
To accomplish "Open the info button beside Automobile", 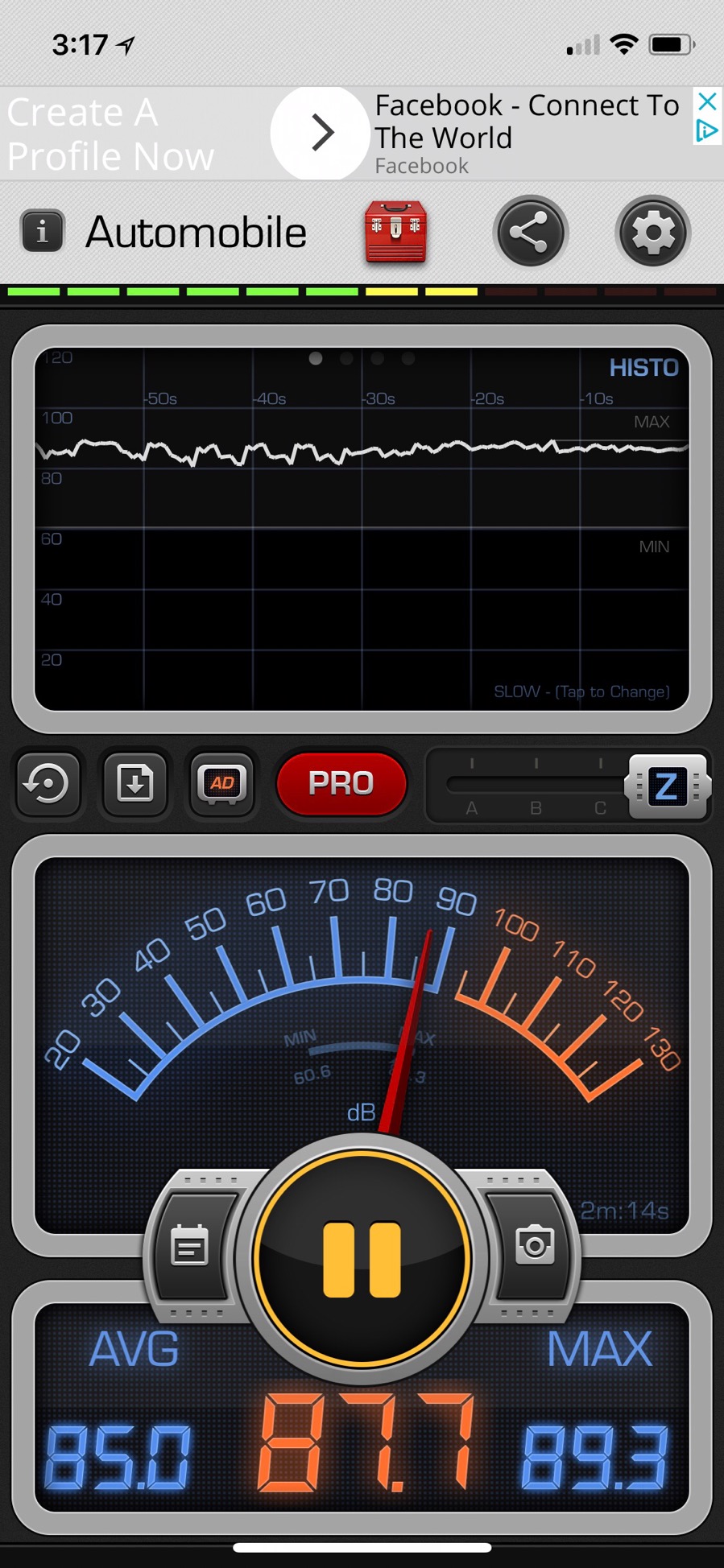I will [x=42, y=232].
